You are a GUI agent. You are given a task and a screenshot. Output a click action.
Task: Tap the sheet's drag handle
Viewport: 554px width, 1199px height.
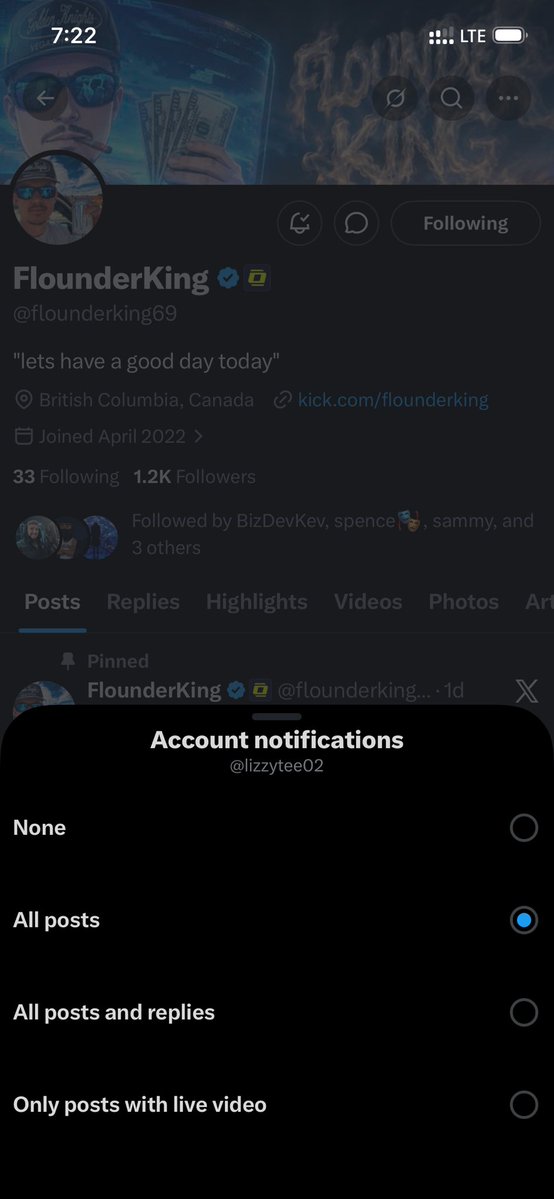pyautogui.click(x=276, y=716)
